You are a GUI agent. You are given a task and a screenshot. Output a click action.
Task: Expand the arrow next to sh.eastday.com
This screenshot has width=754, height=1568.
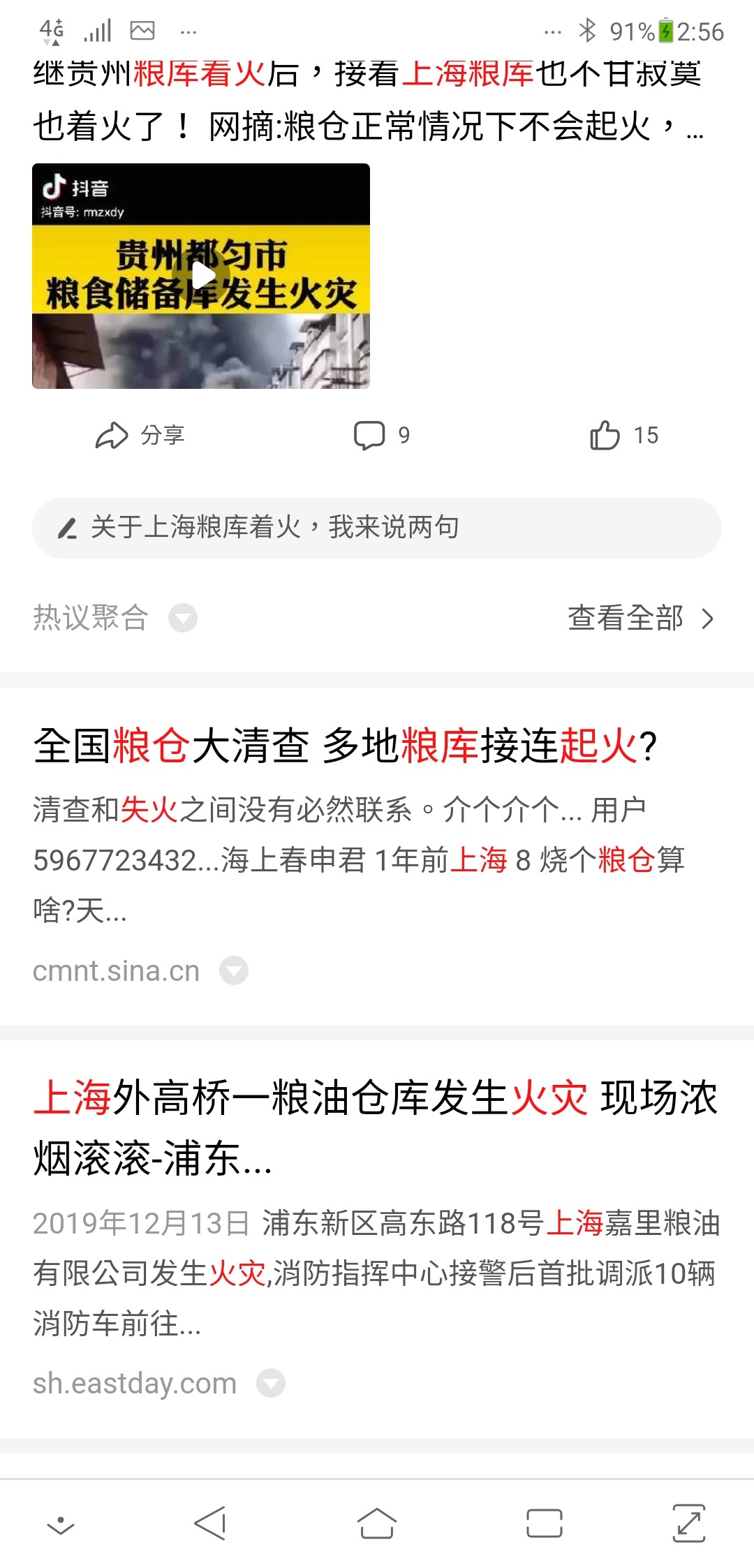[x=271, y=1382]
